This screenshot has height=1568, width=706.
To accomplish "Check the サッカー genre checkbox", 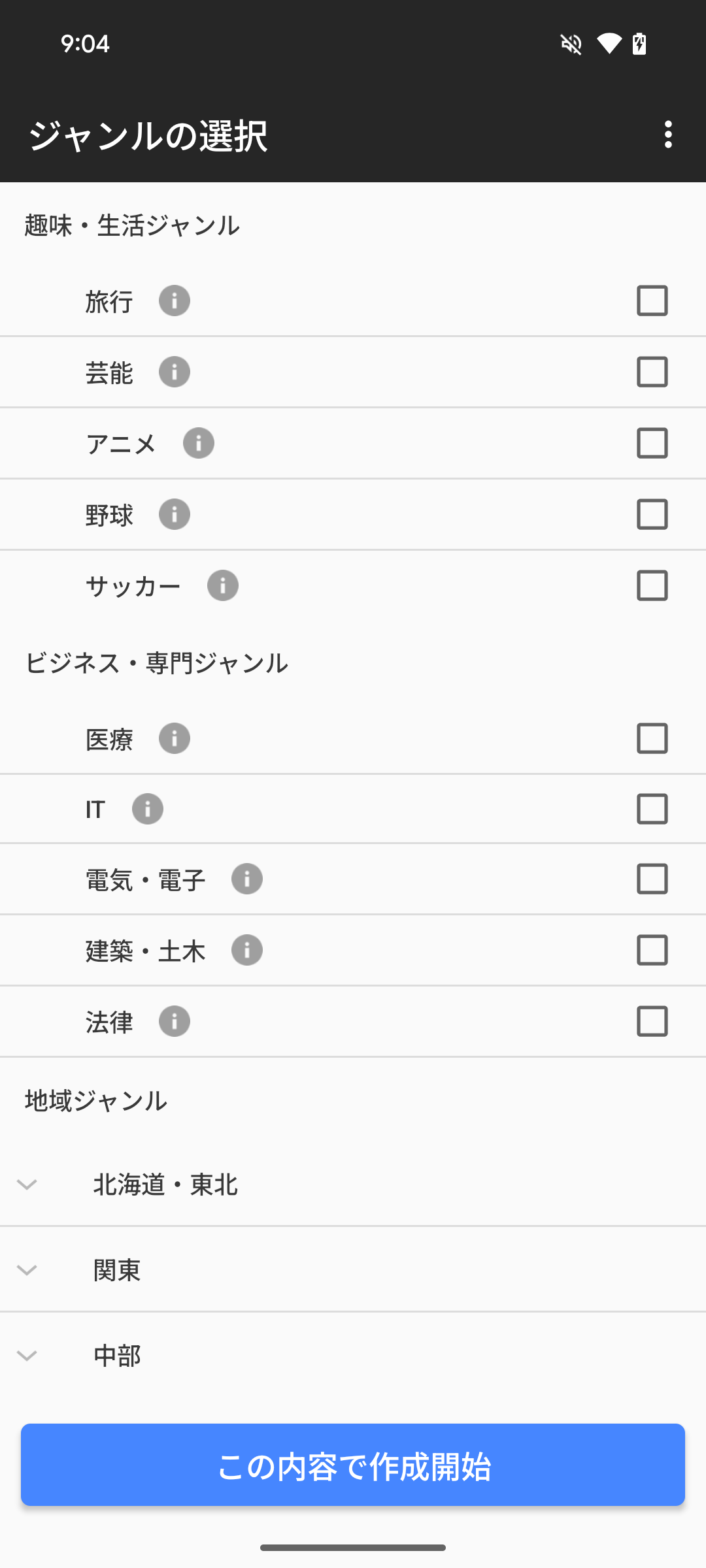I will pyautogui.click(x=652, y=585).
